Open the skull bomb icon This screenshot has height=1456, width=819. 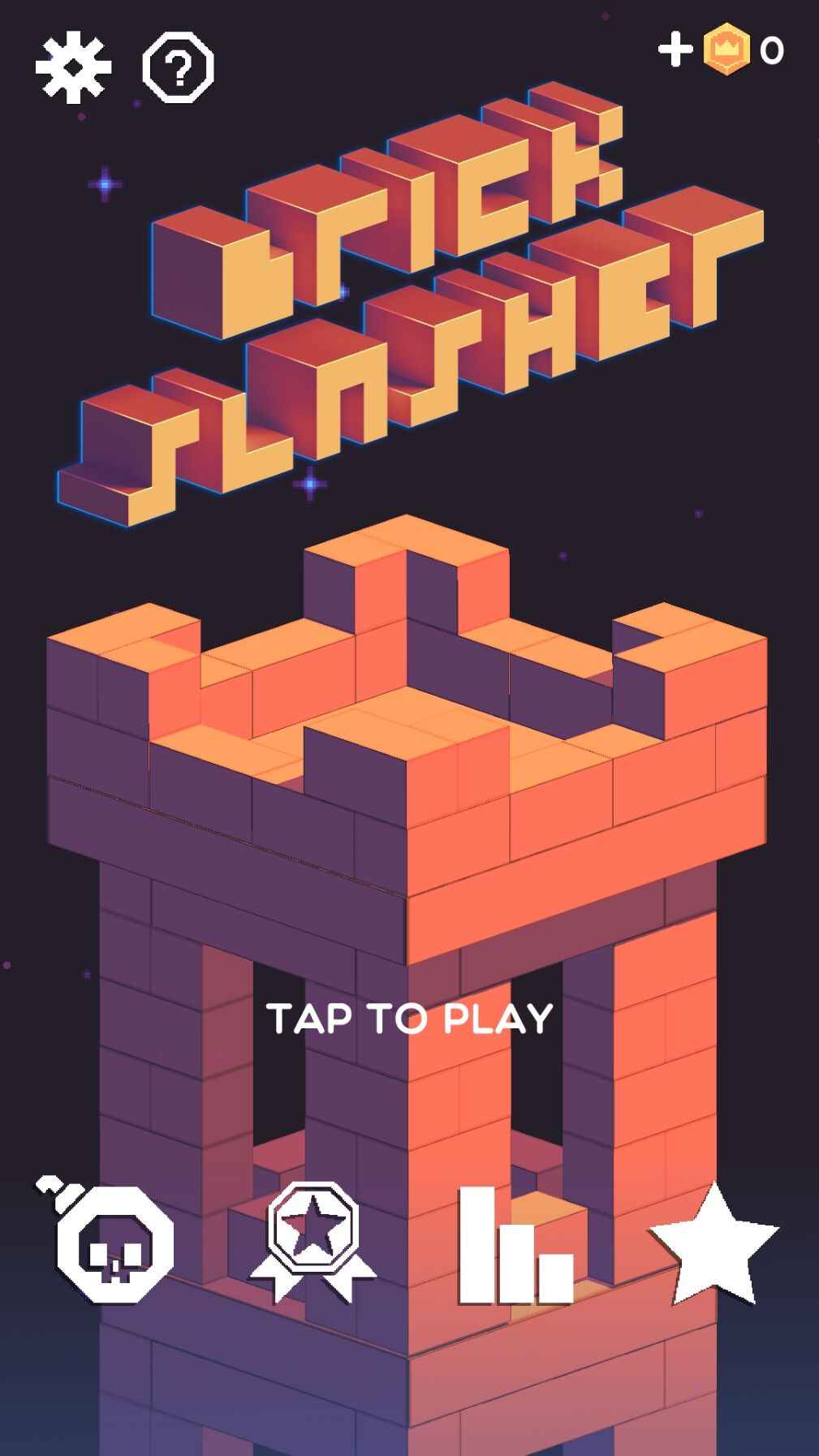[113, 1242]
